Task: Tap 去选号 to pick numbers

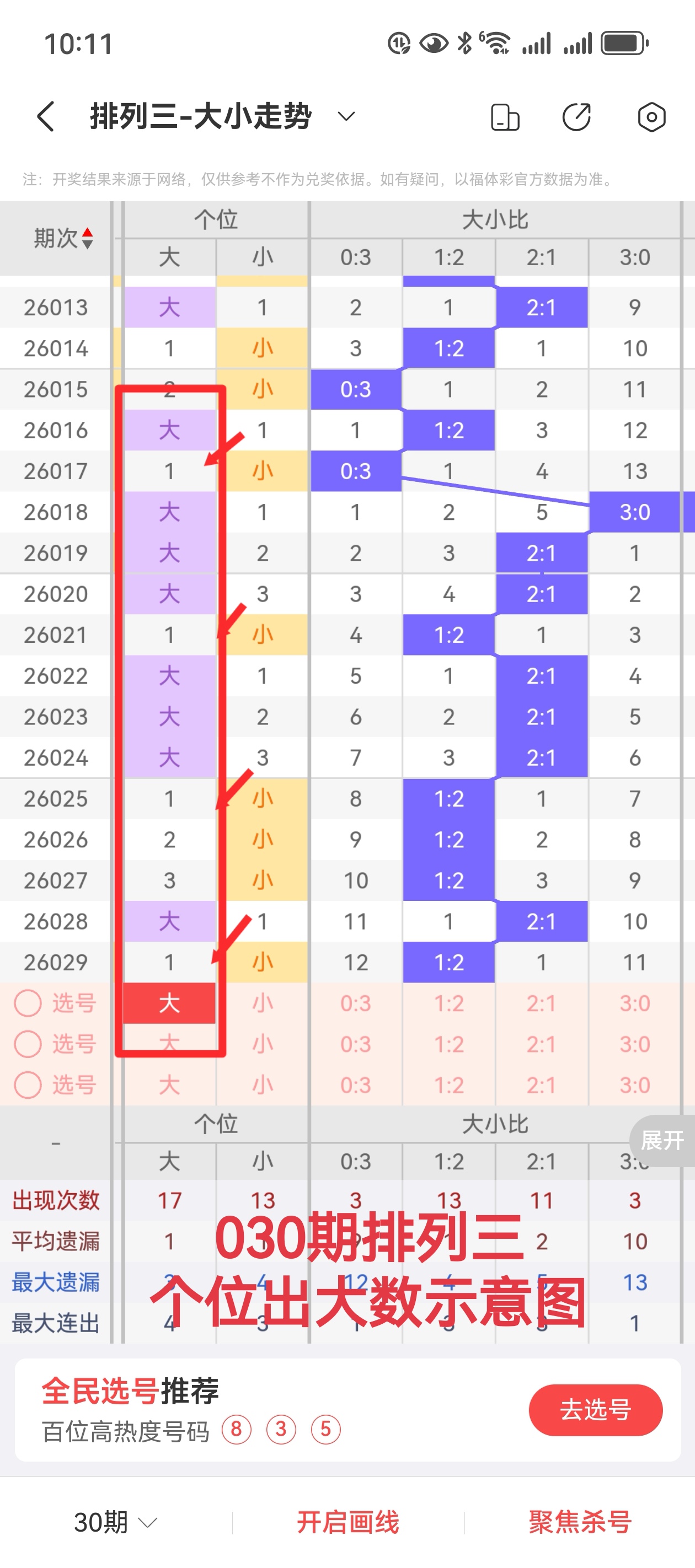Action: [x=595, y=1410]
